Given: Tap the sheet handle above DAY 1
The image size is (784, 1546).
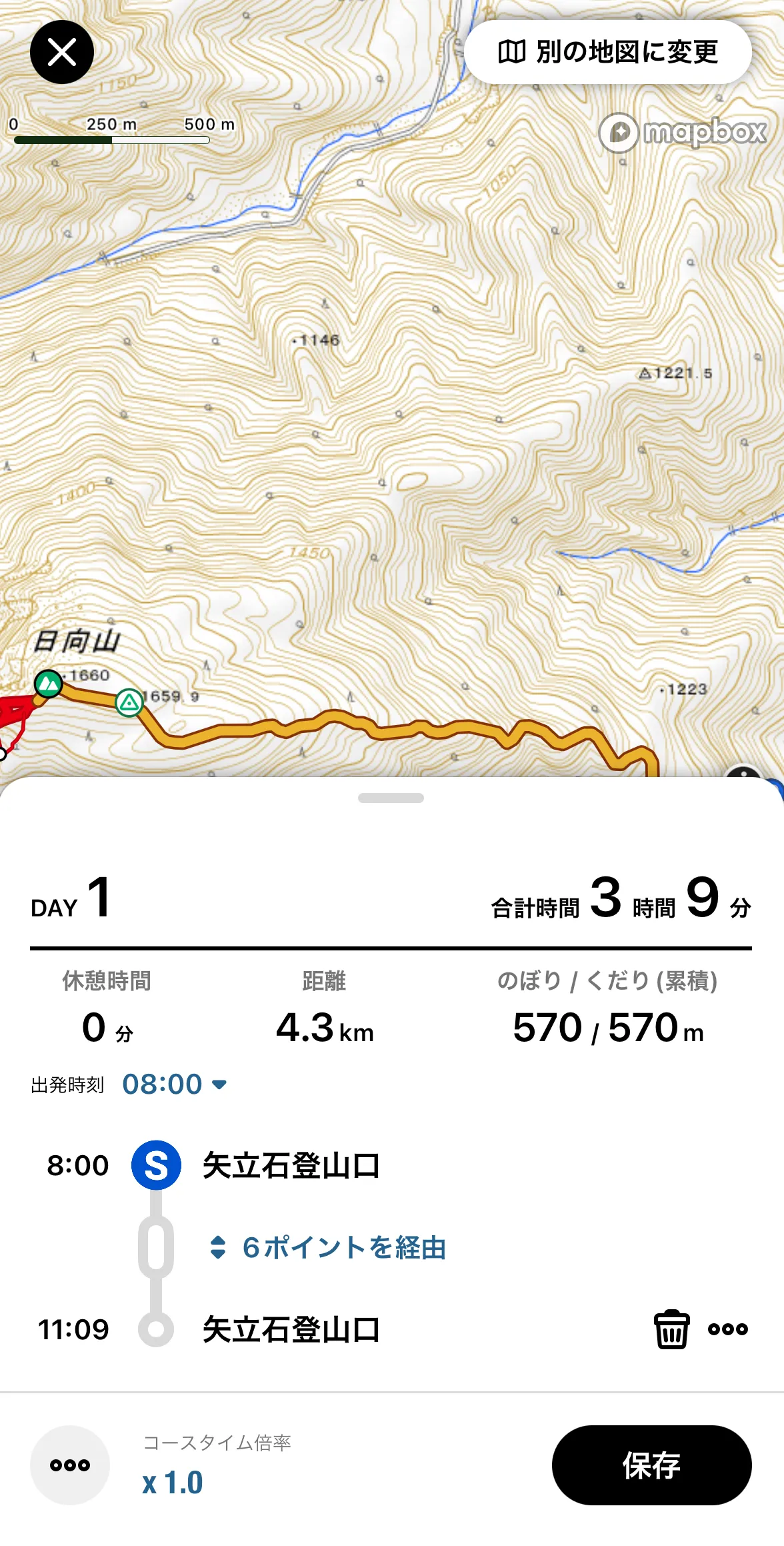Looking at the screenshot, I should coord(391,798).
